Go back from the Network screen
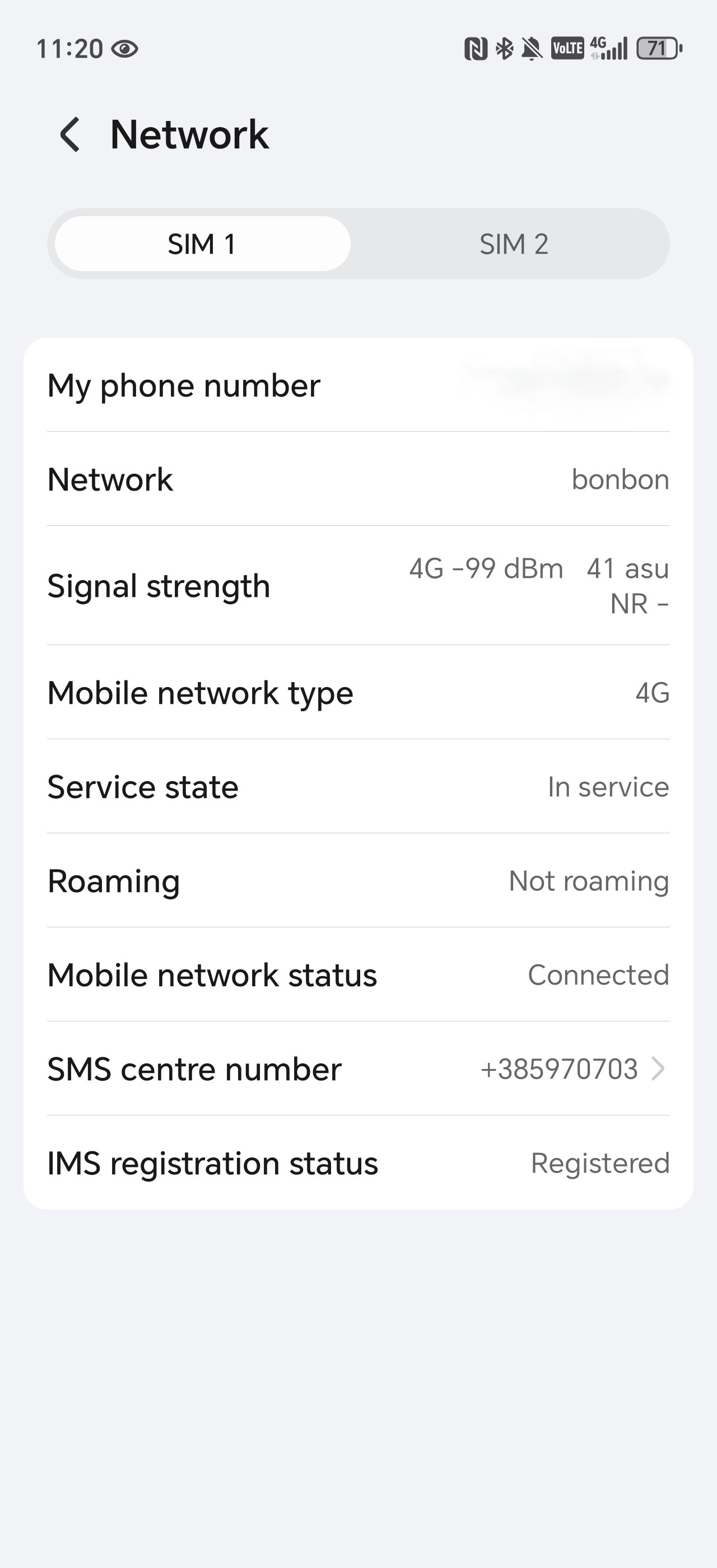Image resolution: width=717 pixels, height=1568 pixels. tap(70, 134)
